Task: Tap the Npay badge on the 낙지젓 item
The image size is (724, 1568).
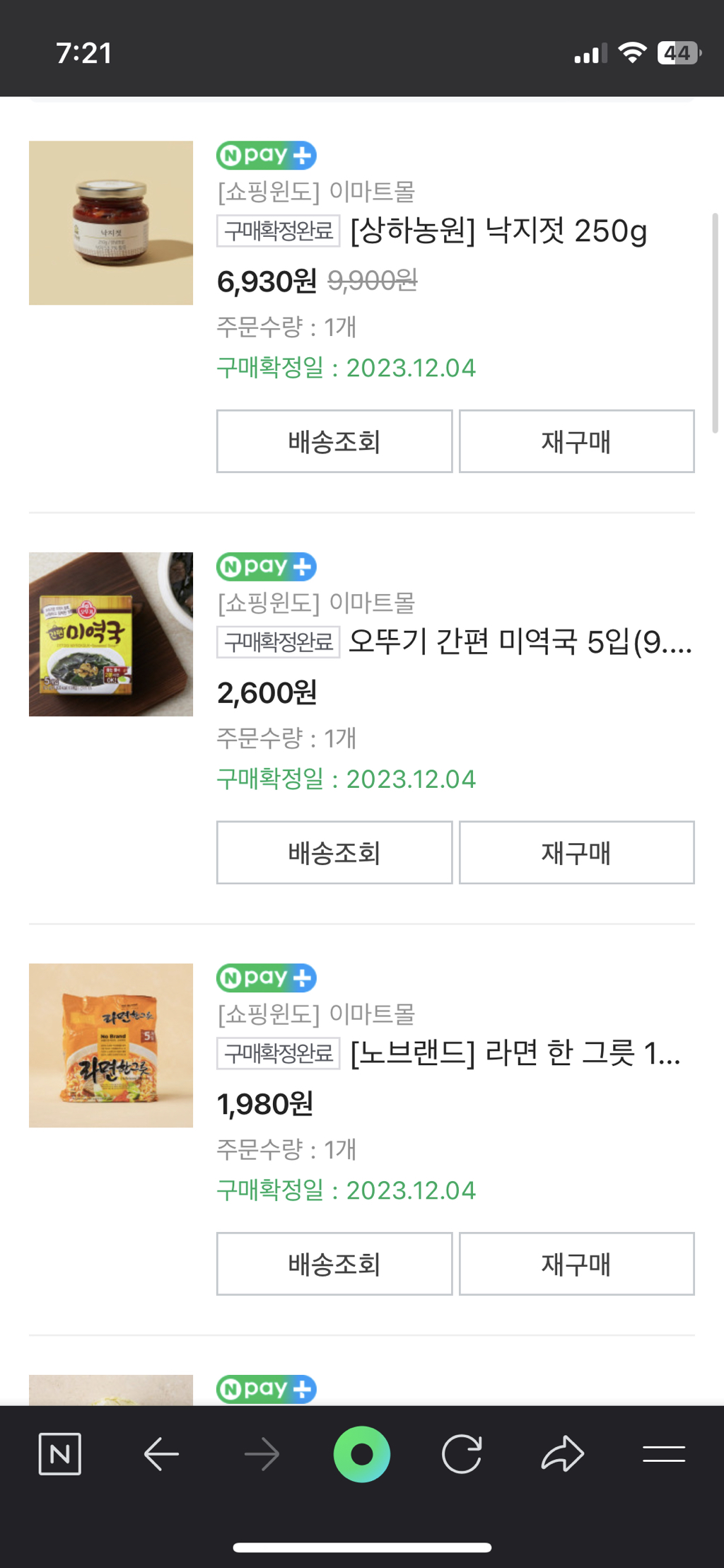Action: pos(265,154)
